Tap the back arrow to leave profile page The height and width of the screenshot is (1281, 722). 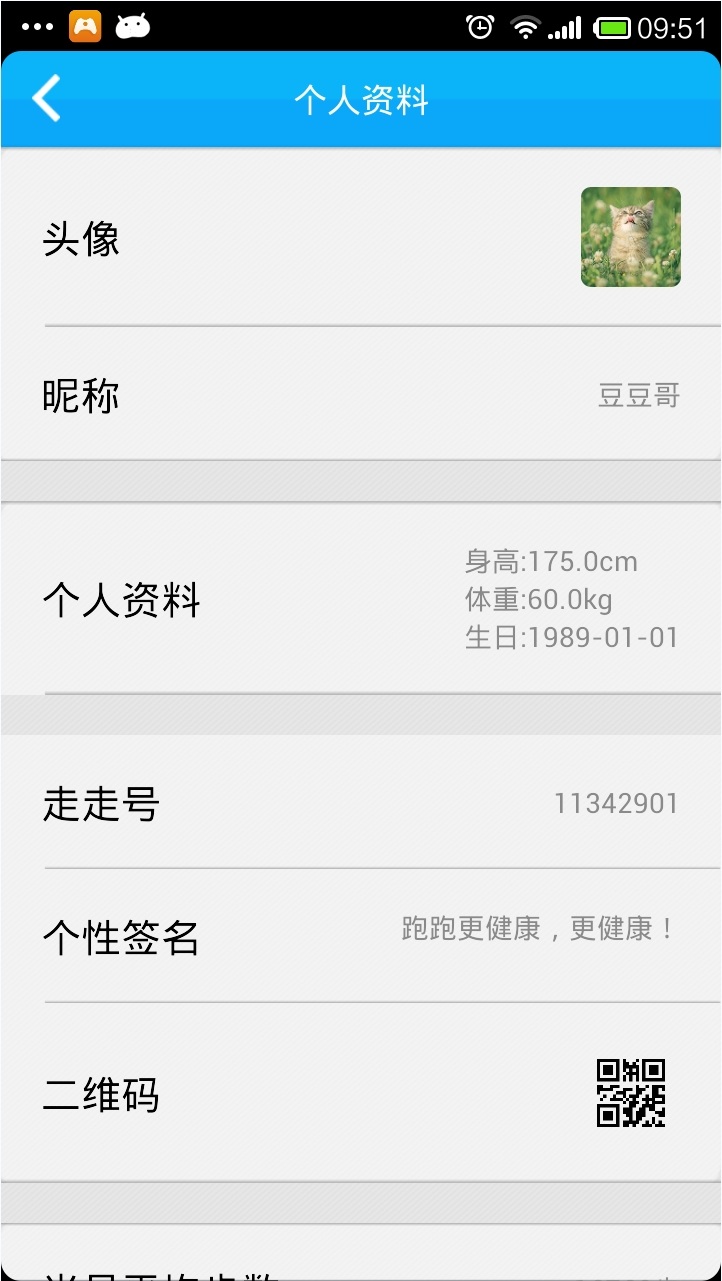[x=45, y=98]
